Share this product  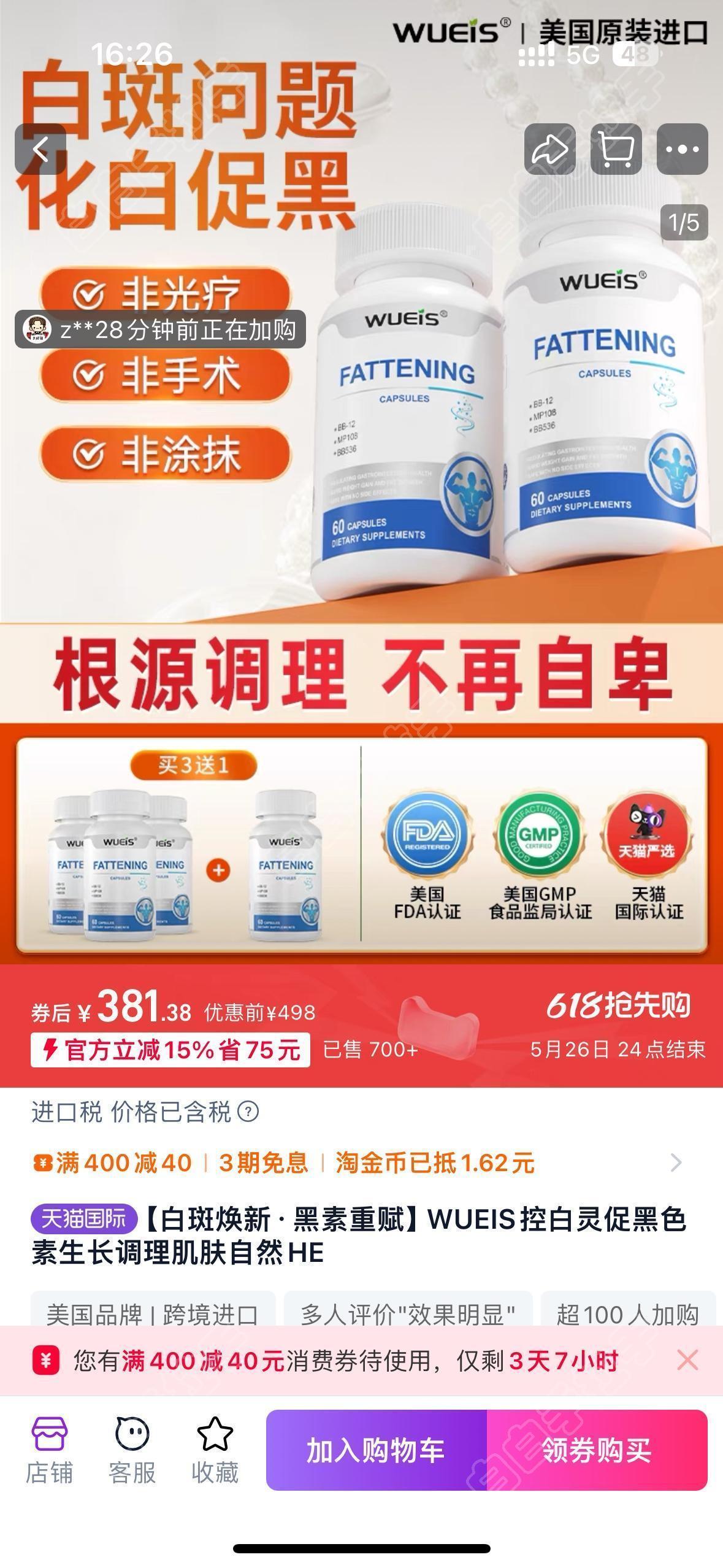549,149
